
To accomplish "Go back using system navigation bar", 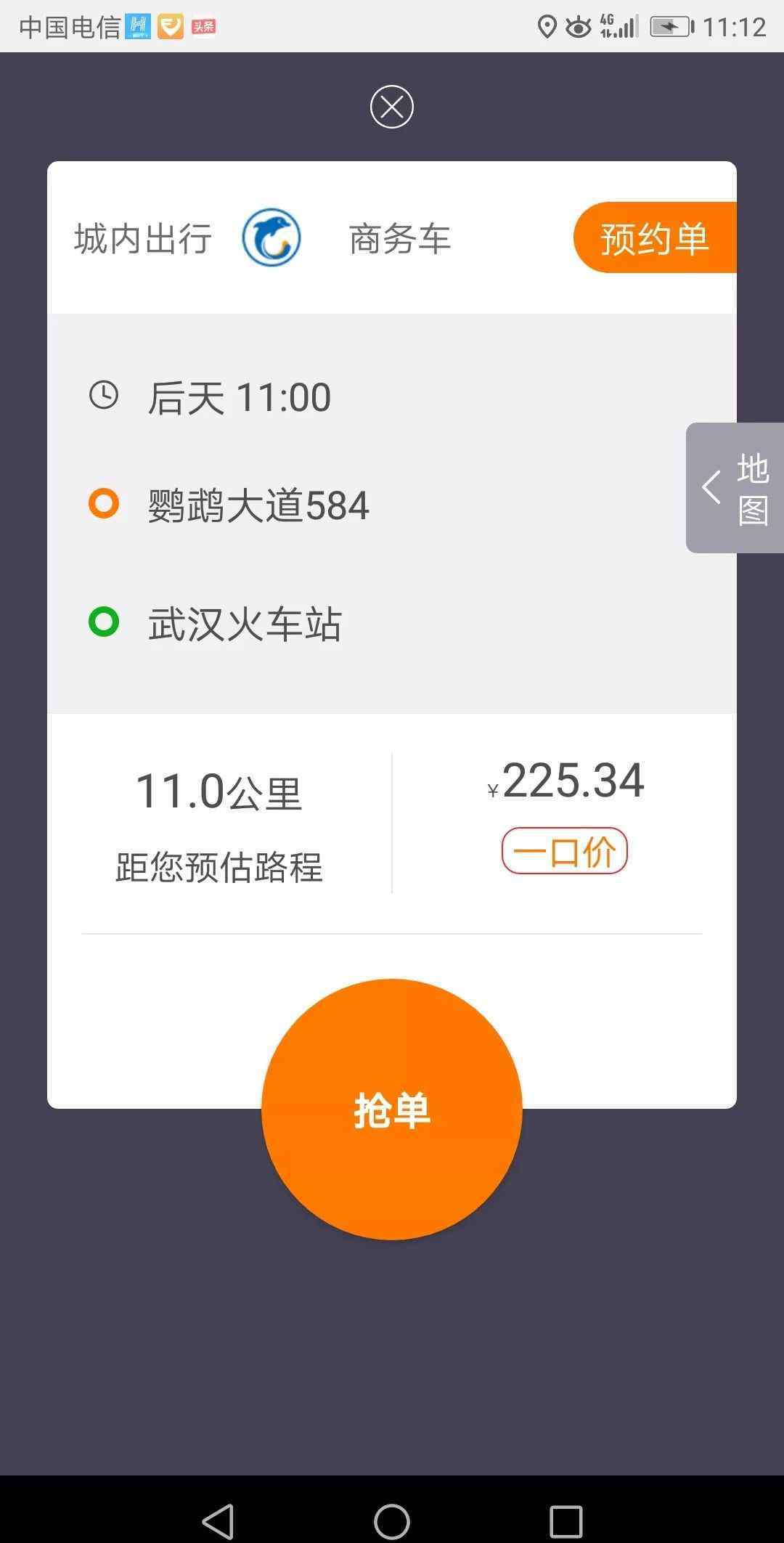I will [218, 1521].
